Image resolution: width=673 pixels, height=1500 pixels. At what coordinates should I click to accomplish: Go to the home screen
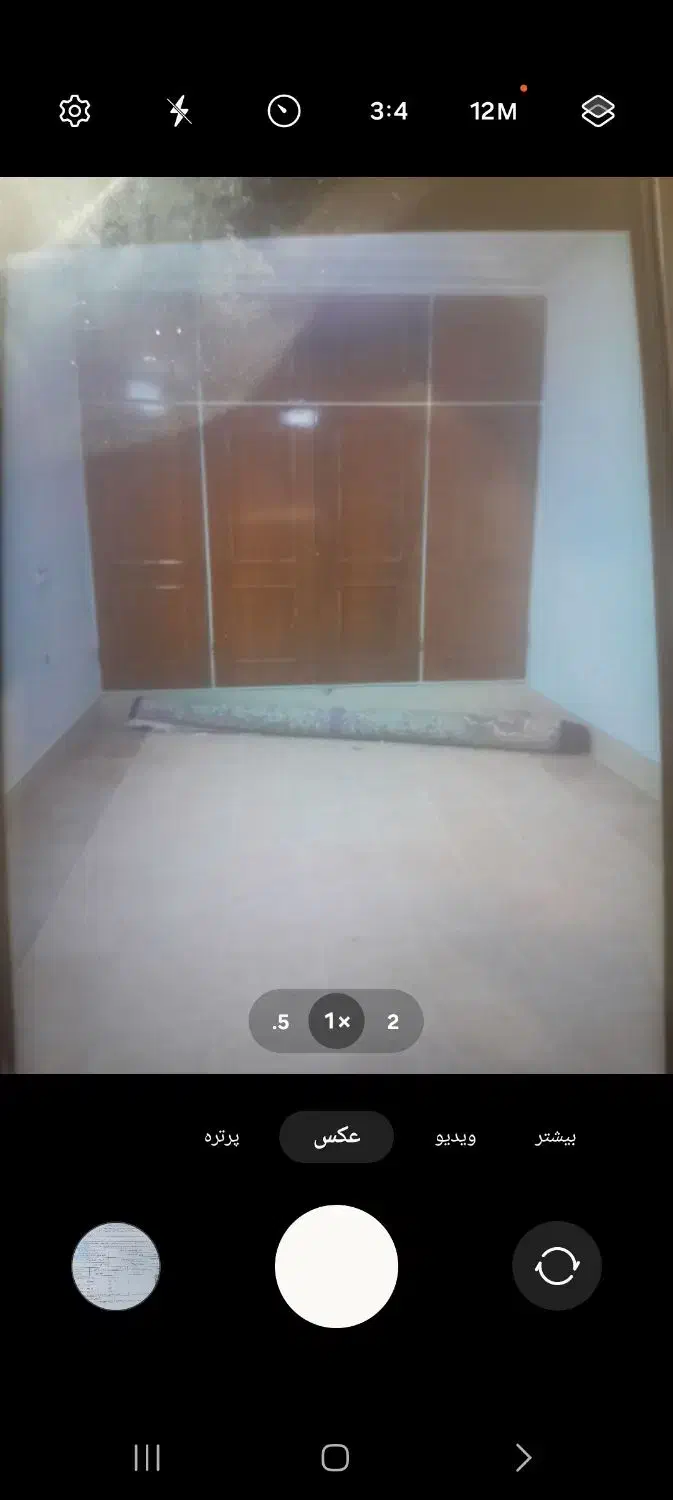pyautogui.click(x=335, y=1458)
